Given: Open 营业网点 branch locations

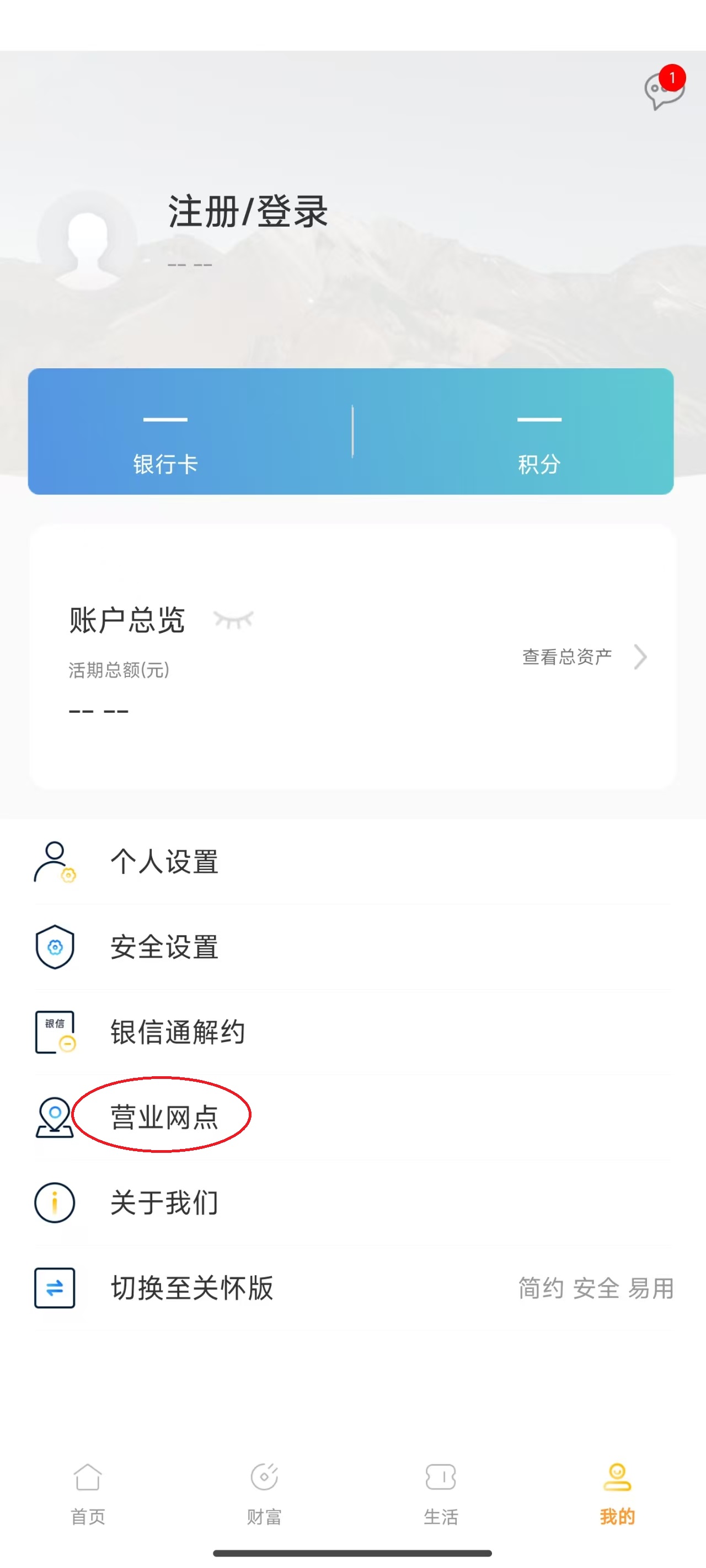Looking at the screenshot, I should click(x=164, y=1117).
